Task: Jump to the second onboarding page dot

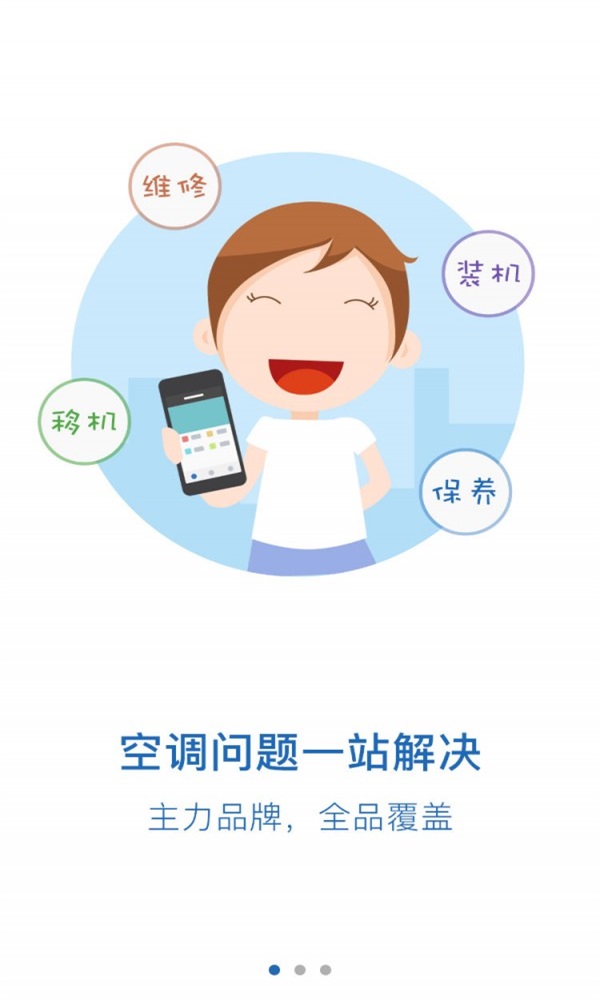Action: (x=300, y=969)
